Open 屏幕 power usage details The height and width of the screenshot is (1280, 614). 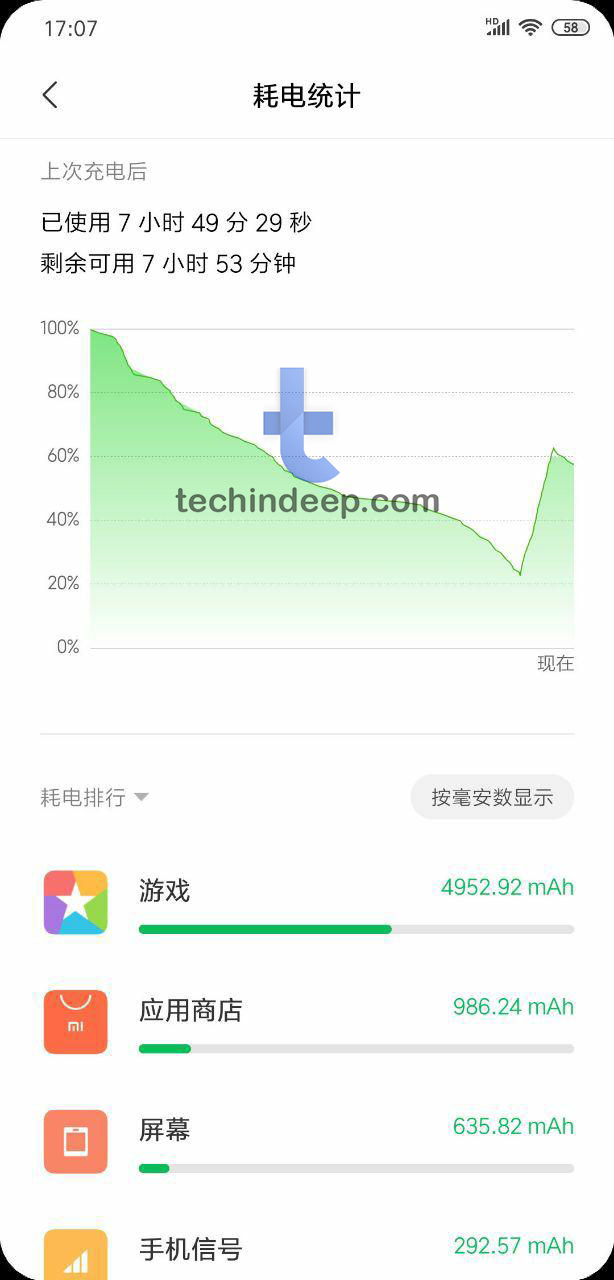307,1142
